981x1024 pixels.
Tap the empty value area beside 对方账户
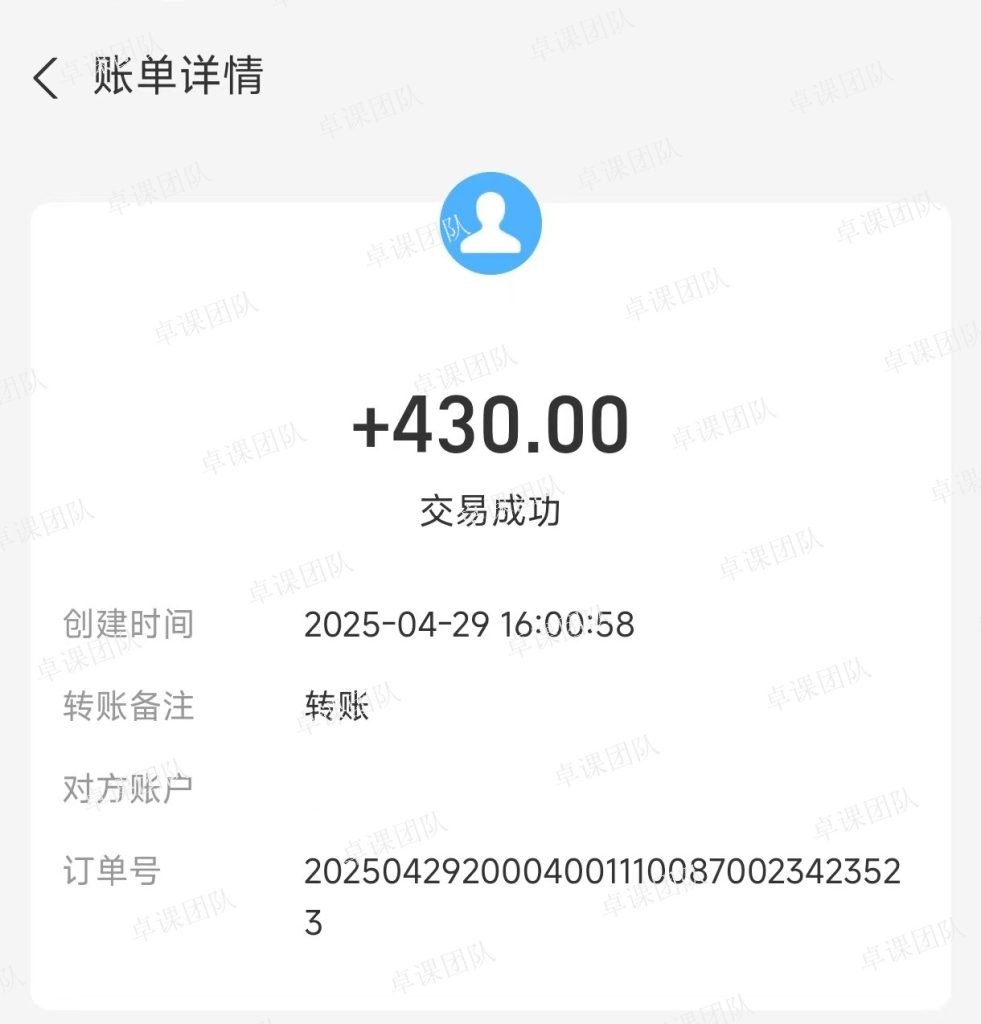click(x=450, y=789)
